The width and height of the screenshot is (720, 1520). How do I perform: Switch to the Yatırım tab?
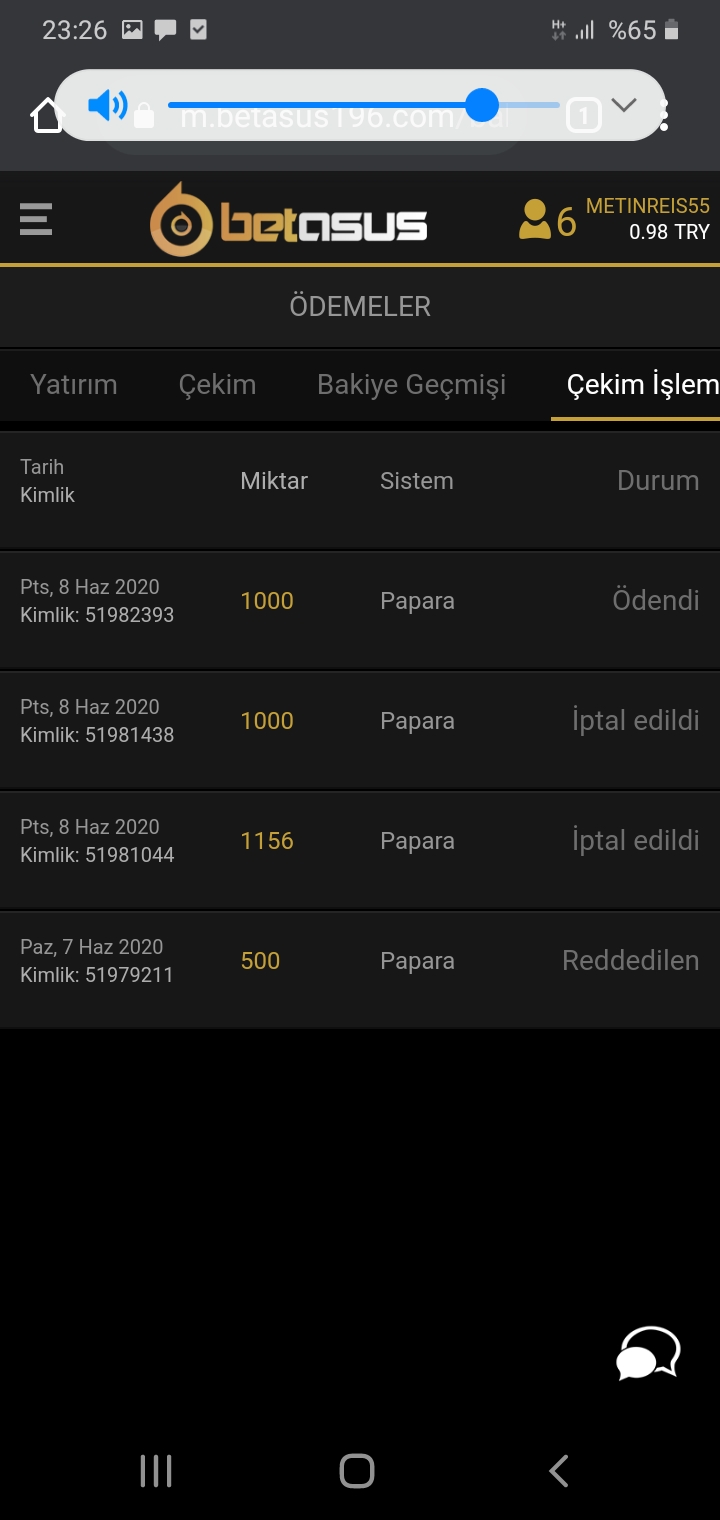74,385
